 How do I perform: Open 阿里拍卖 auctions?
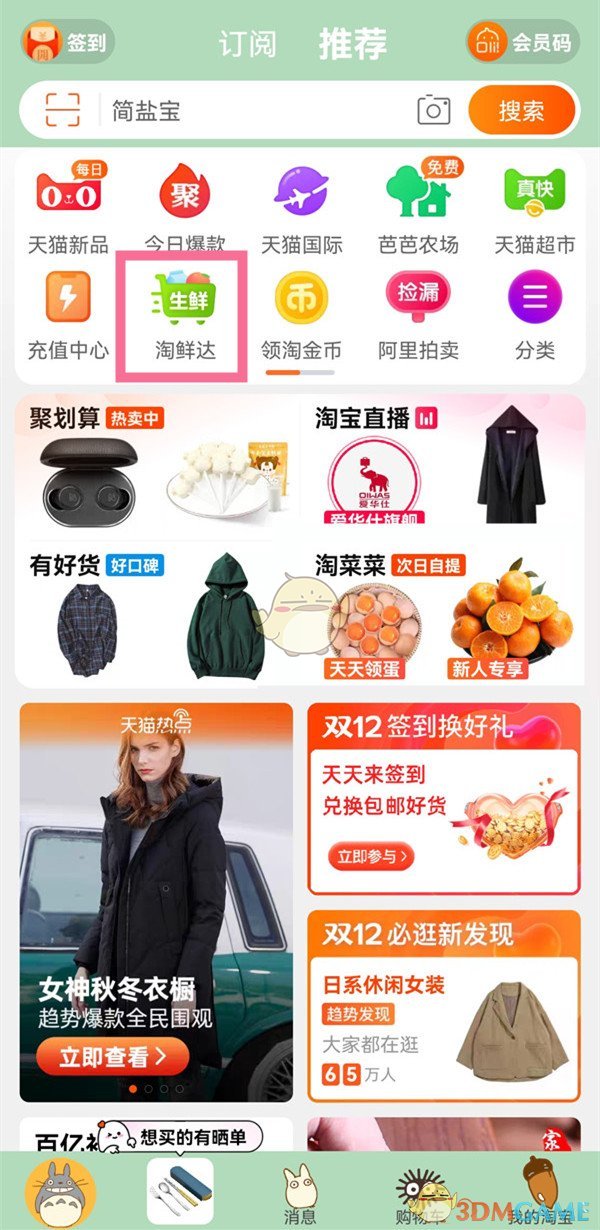(x=418, y=315)
